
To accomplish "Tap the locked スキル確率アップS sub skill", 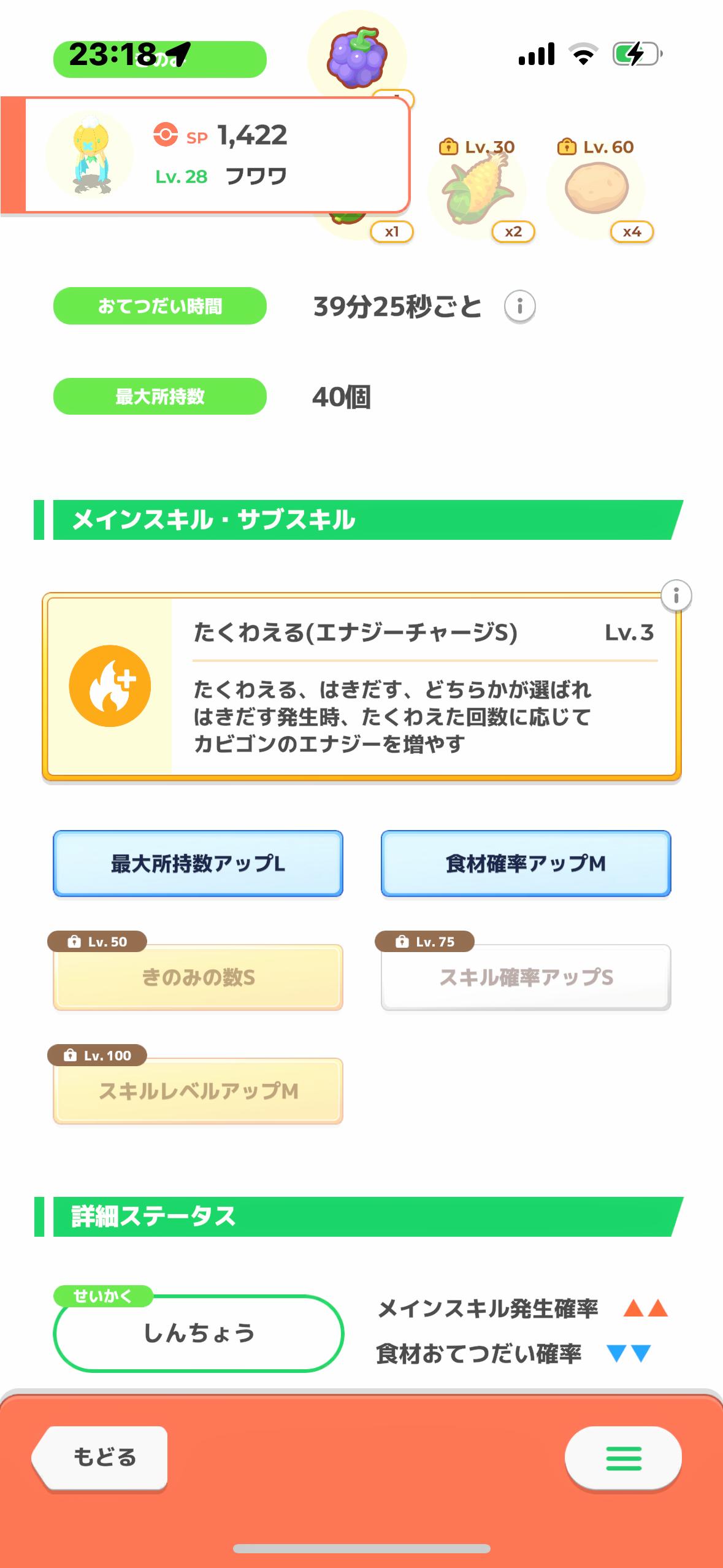I will point(526,977).
